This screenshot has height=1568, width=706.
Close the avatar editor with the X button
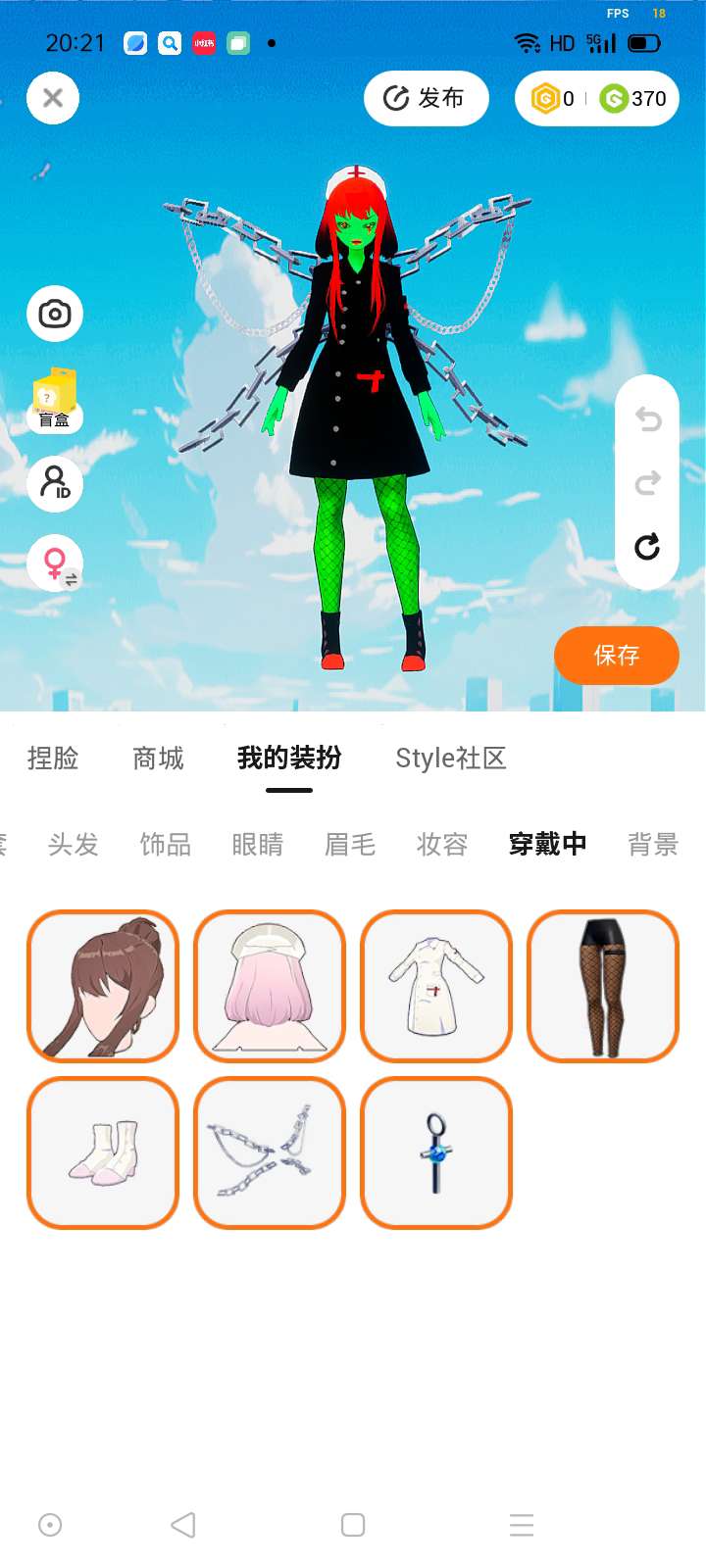pos(53,98)
